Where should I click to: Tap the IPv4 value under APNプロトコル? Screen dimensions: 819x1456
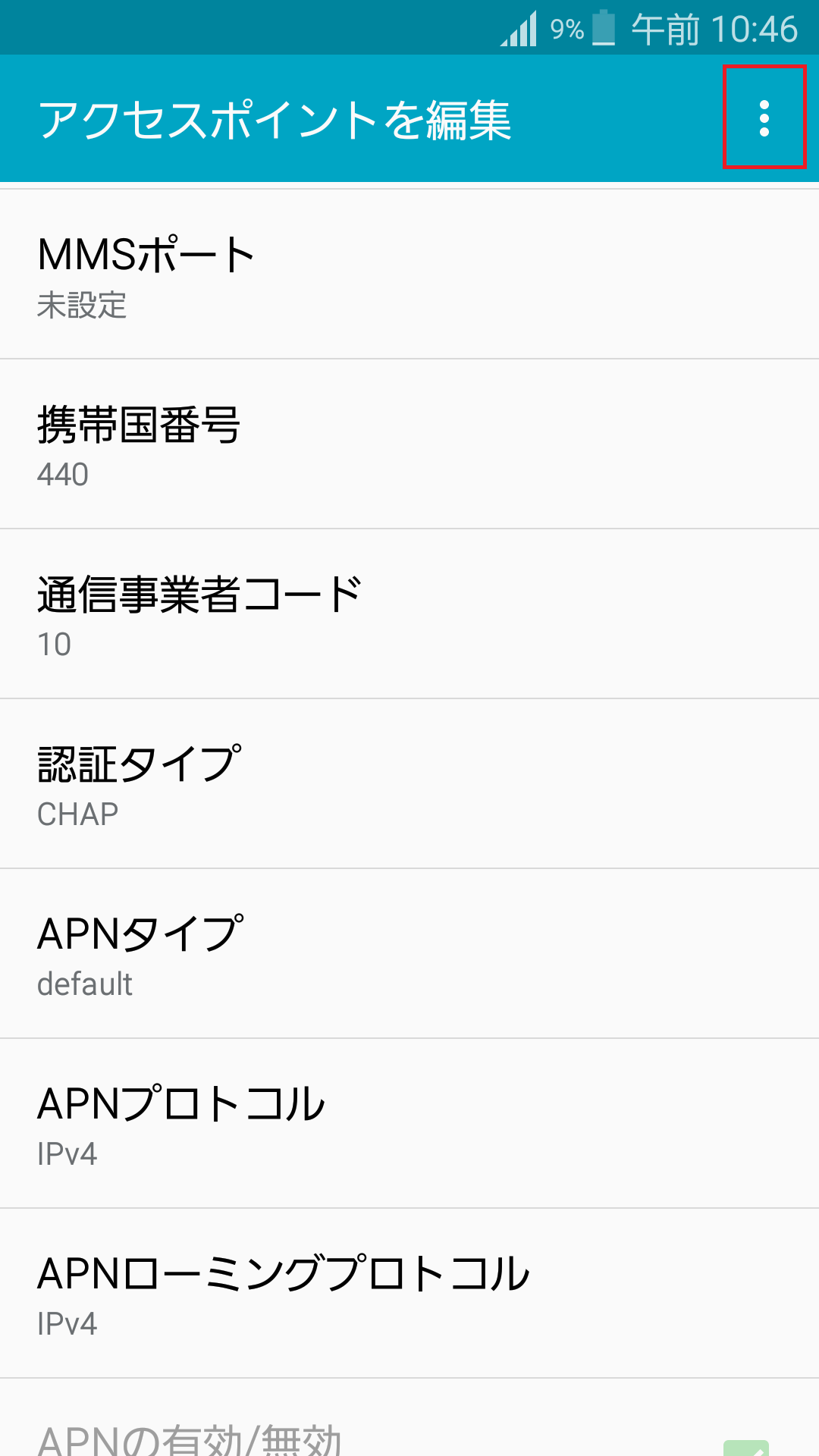pyautogui.click(x=67, y=1155)
